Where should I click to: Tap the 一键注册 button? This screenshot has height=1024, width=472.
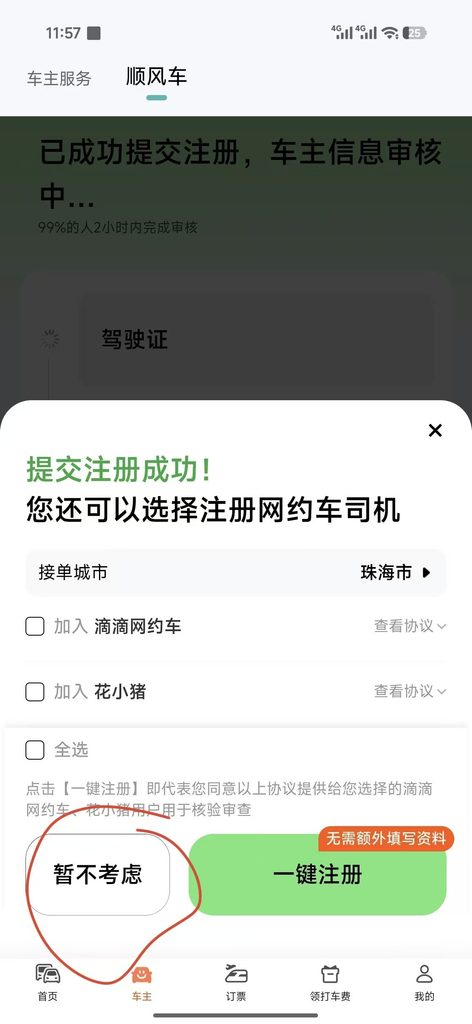[317, 874]
